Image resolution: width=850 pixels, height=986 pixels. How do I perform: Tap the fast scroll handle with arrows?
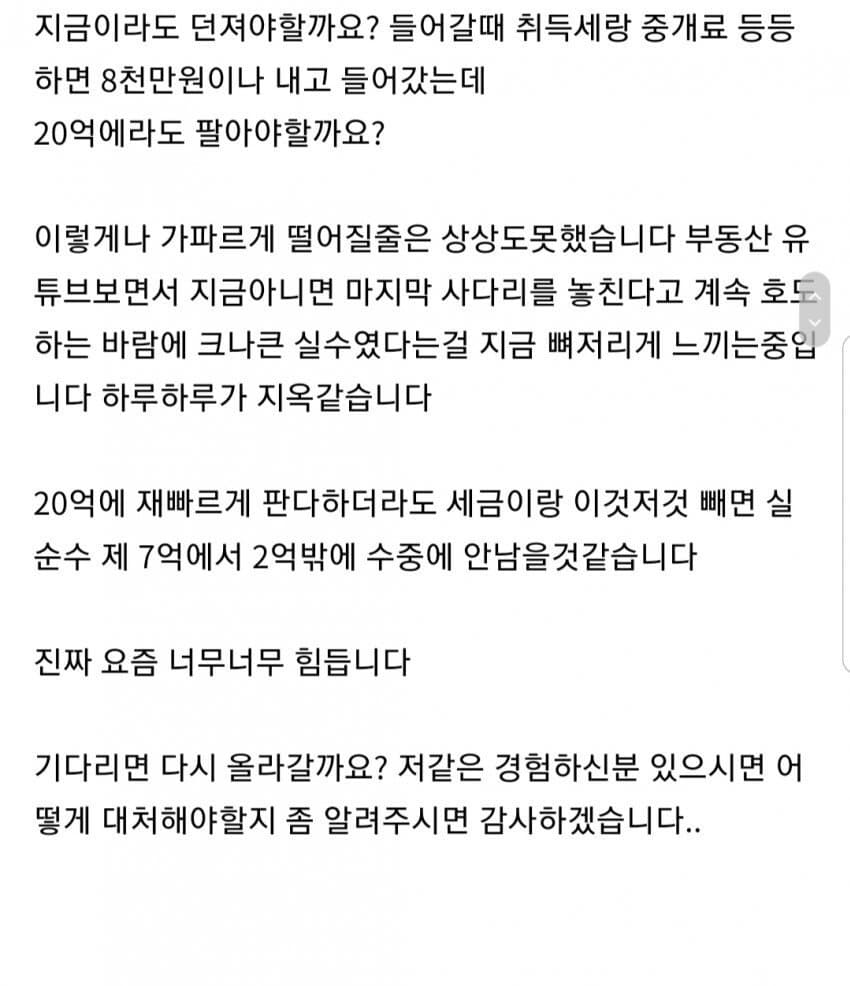(x=816, y=305)
